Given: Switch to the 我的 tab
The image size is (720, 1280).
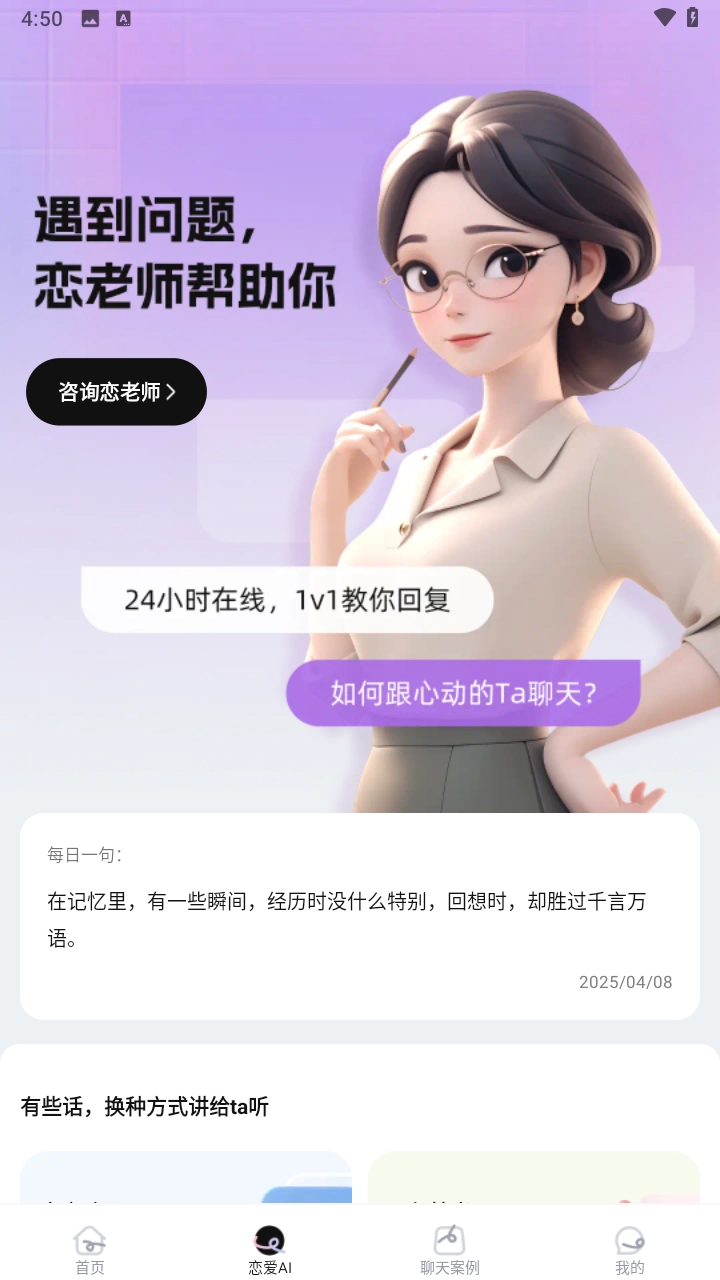Looking at the screenshot, I should [629, 1248].
